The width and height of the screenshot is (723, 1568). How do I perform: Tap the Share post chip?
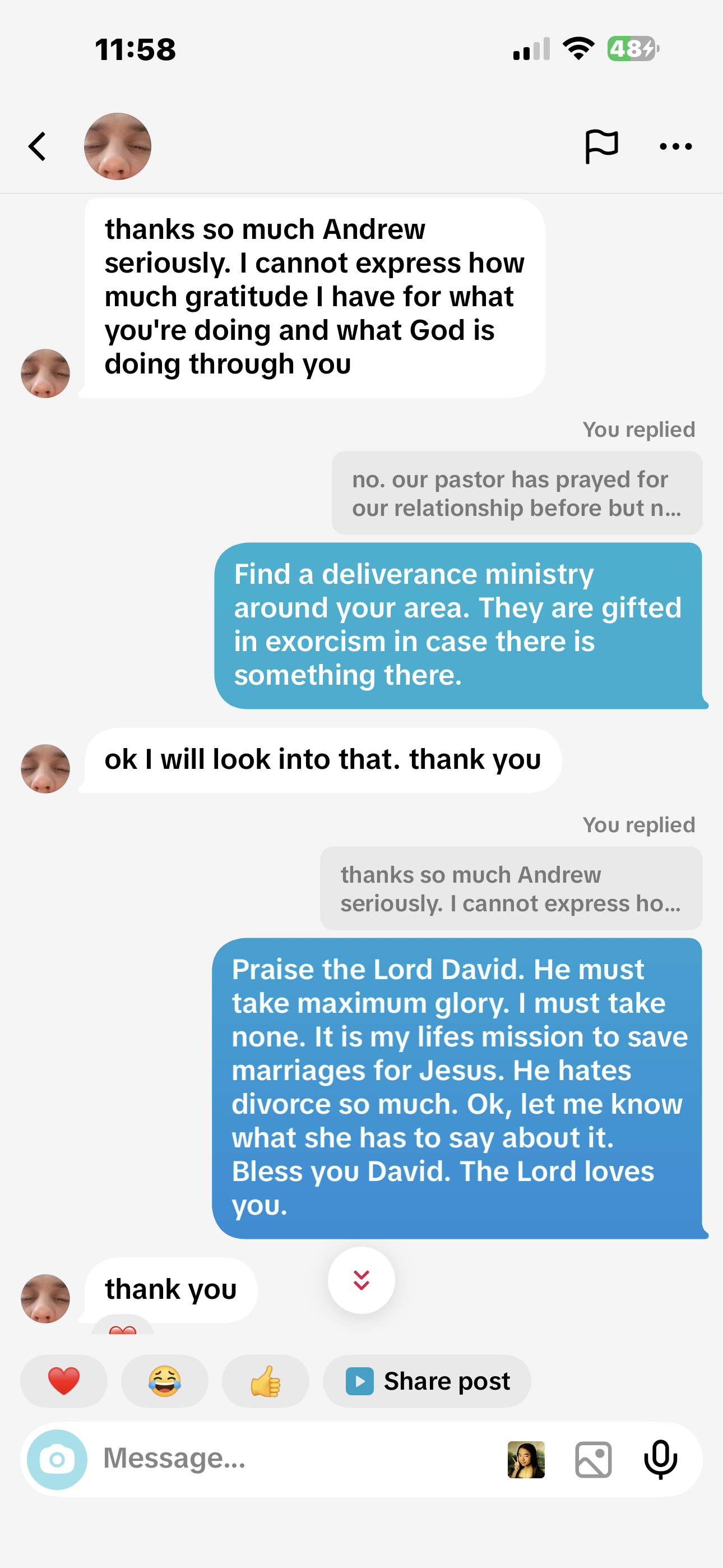427,1381
